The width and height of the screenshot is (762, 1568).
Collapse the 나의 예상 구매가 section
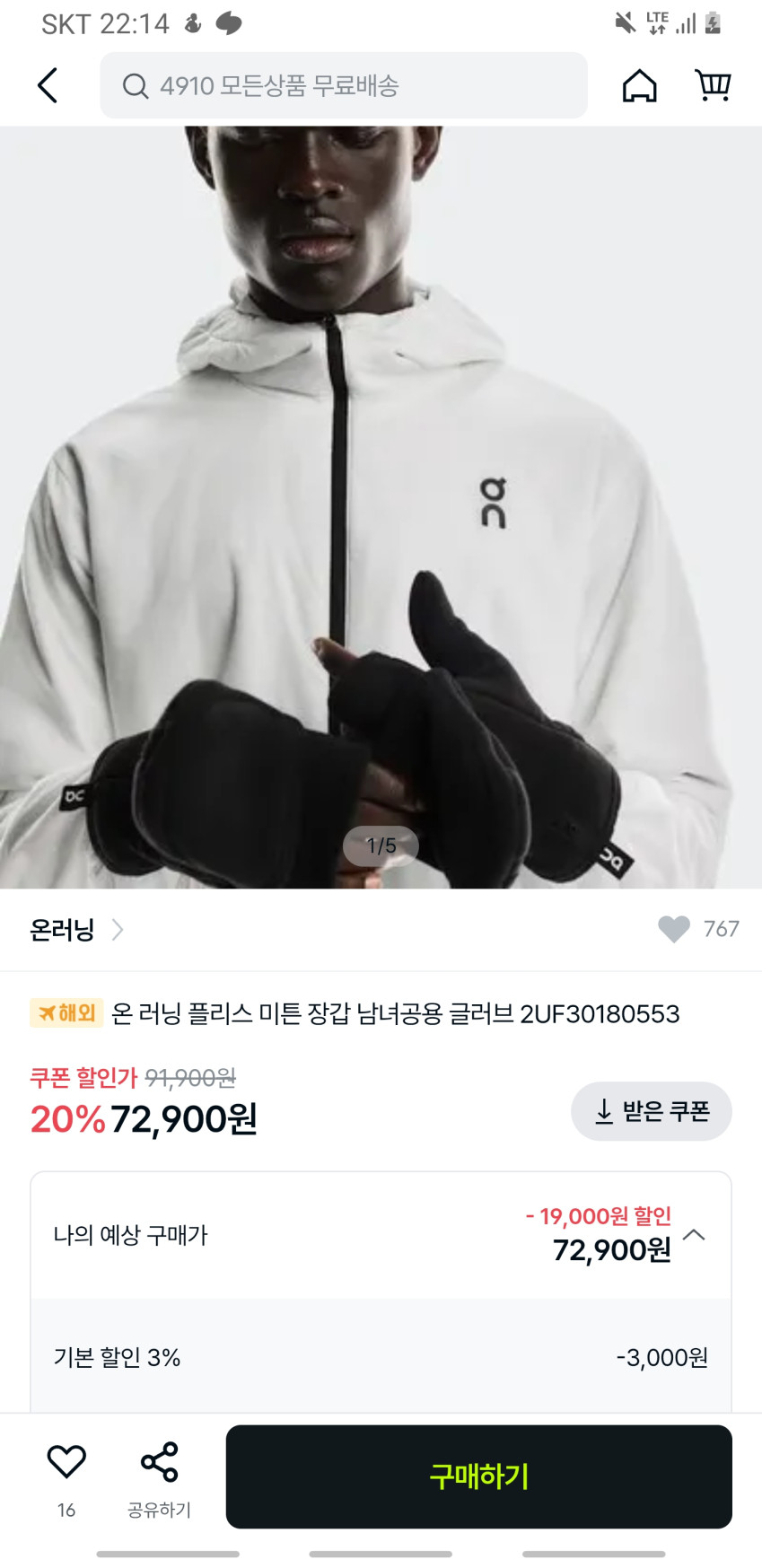694,1235
